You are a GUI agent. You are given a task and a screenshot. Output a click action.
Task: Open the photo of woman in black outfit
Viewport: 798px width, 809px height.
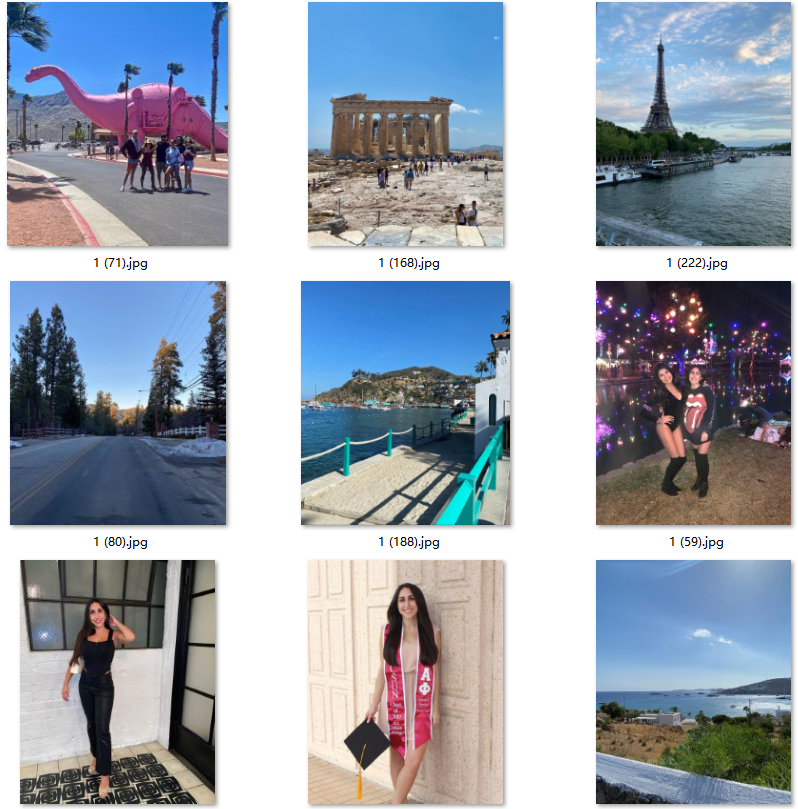pos(117,682)
